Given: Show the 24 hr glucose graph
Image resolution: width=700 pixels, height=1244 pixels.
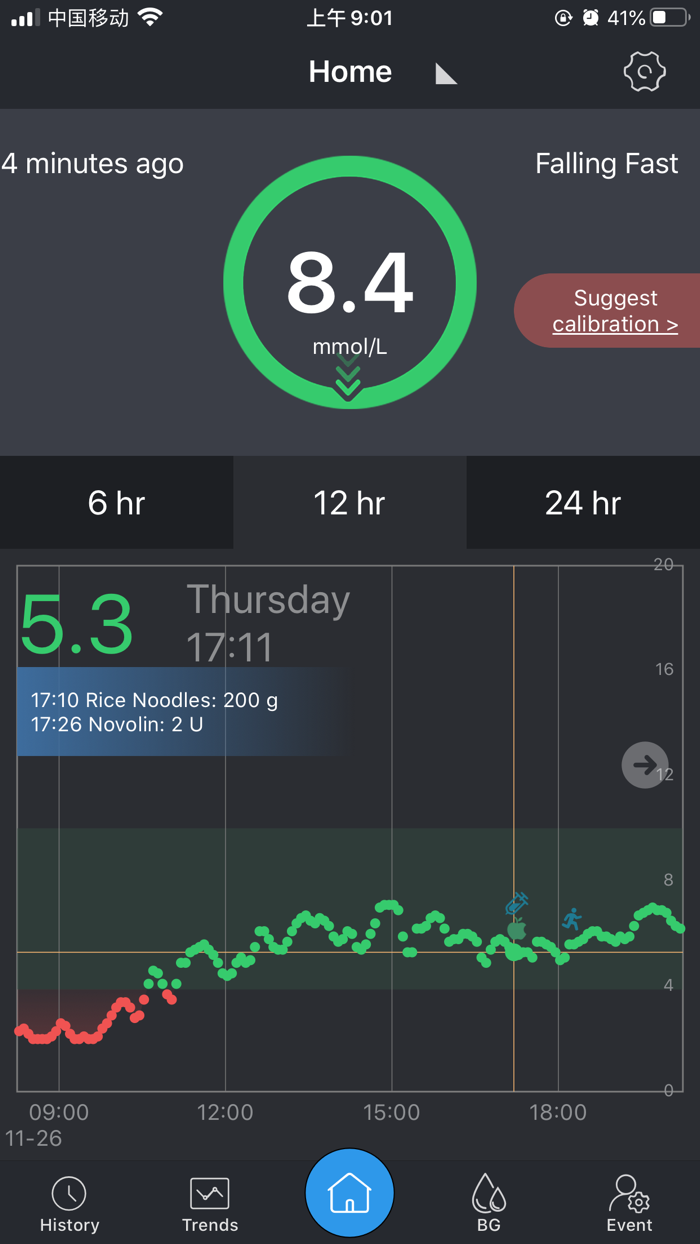Looking at the screenshot, I should [583, 503].
